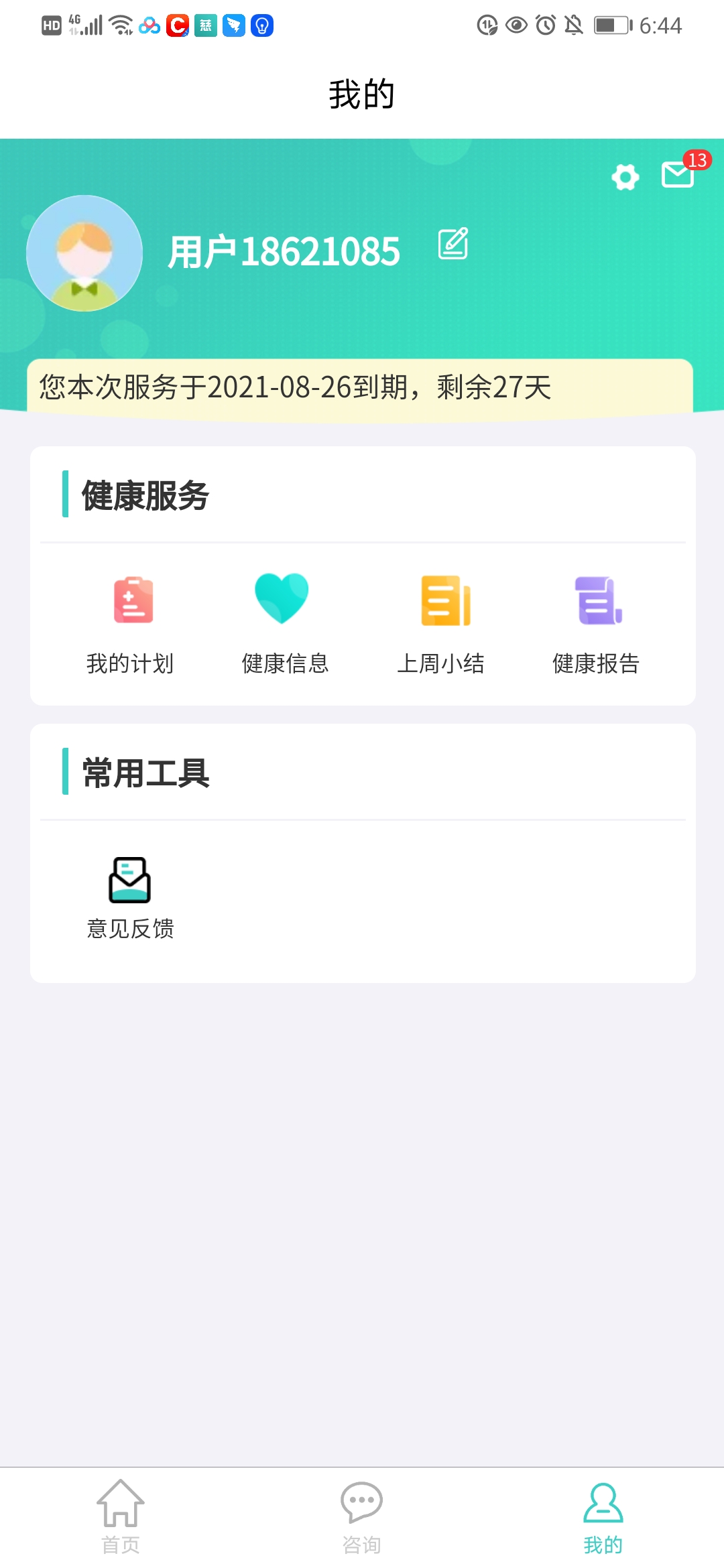Tap the profile avatar picture
This screenshot has height=1568, width=724.
tap(84, 253)
